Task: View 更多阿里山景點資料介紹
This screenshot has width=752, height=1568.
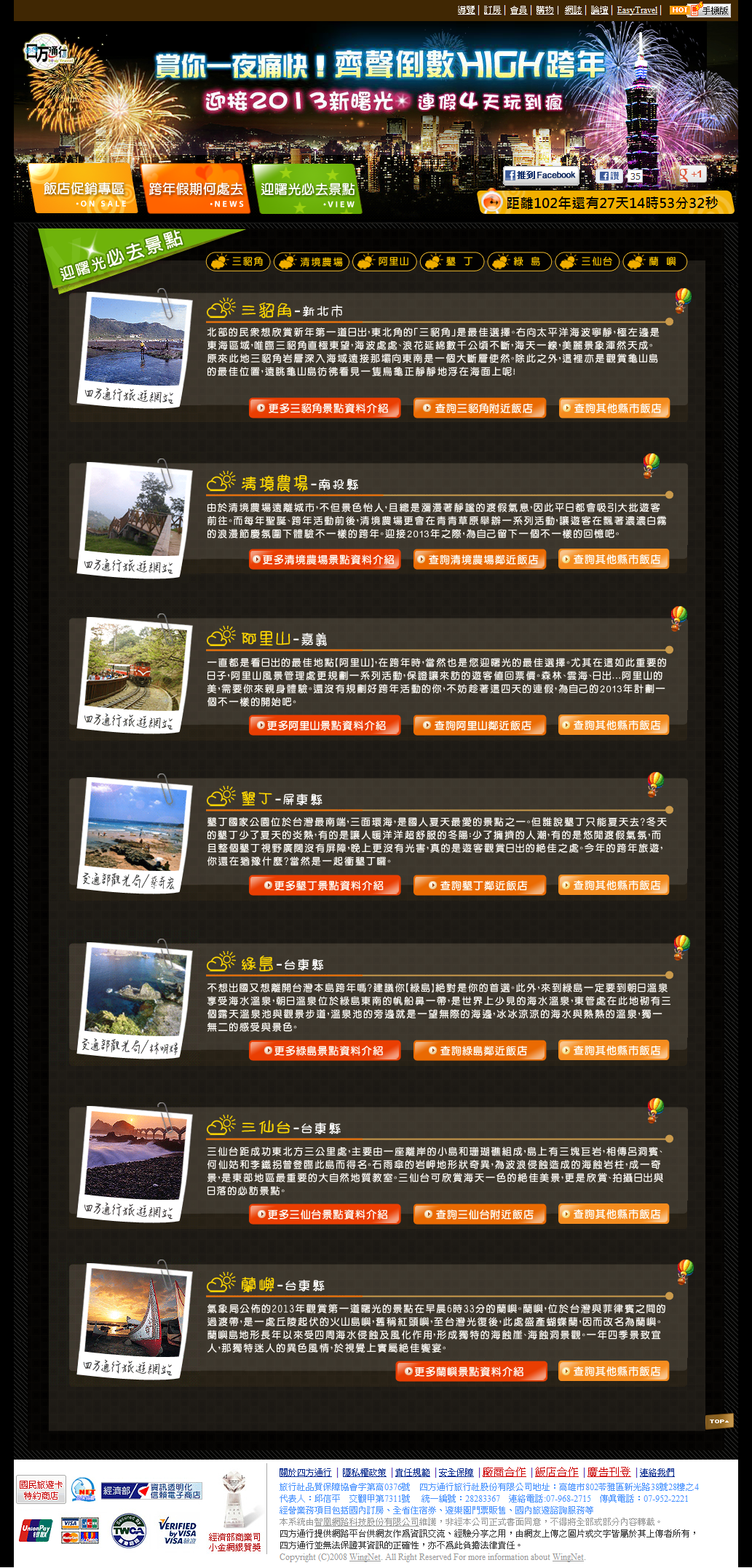Action: (325, 725)
